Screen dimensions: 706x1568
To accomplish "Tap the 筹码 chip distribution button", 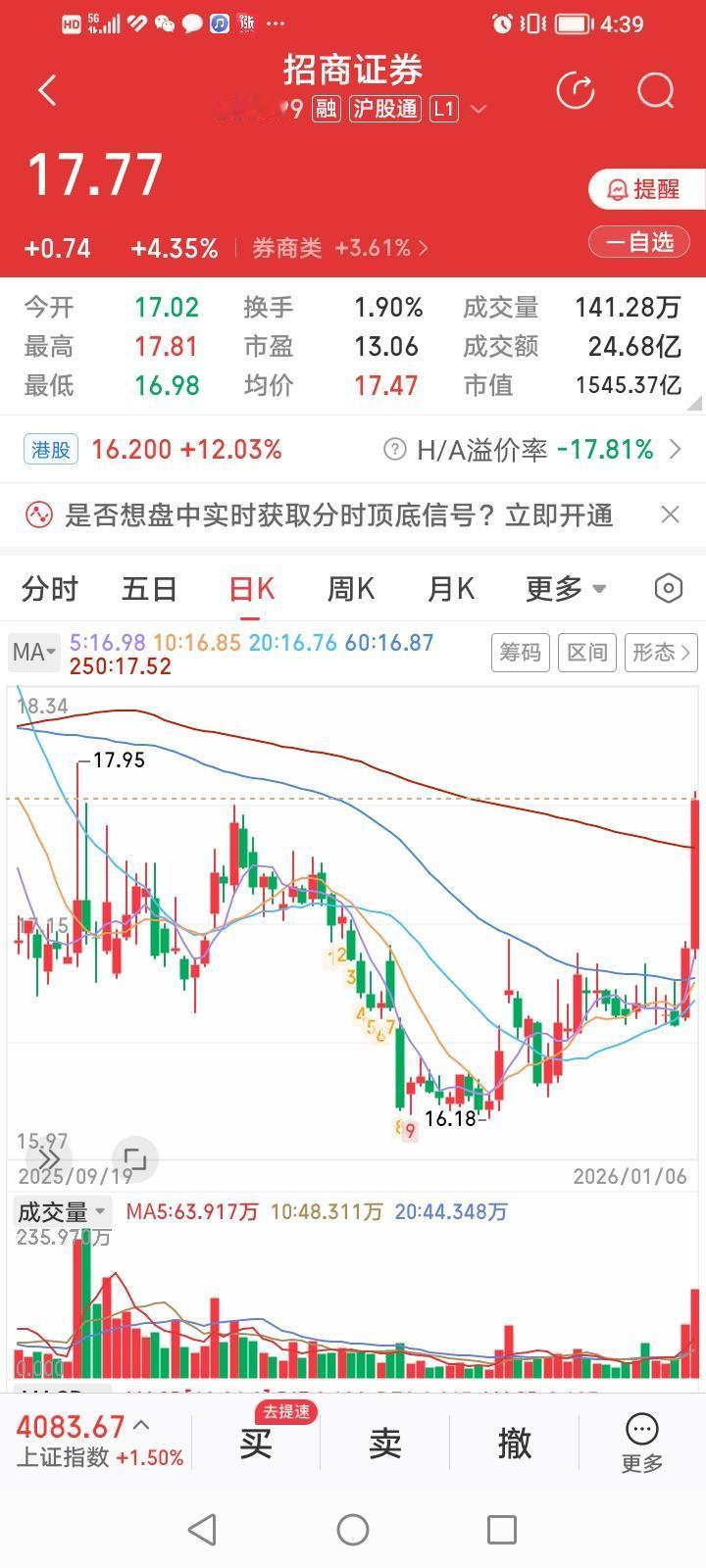I will (x=521, y=652).
